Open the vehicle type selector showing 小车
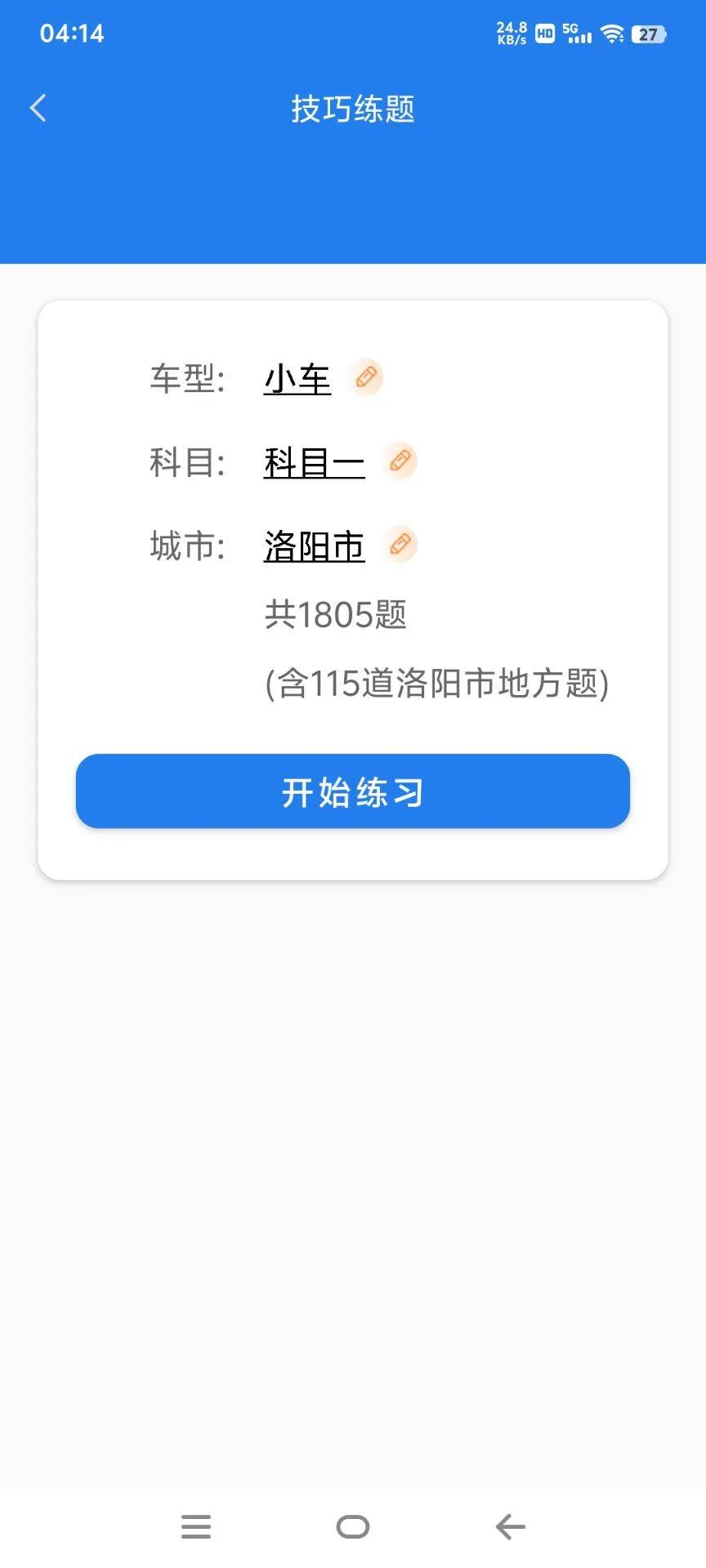The height and width of the screenshot is (1568, 706). [x=297, y=379]
